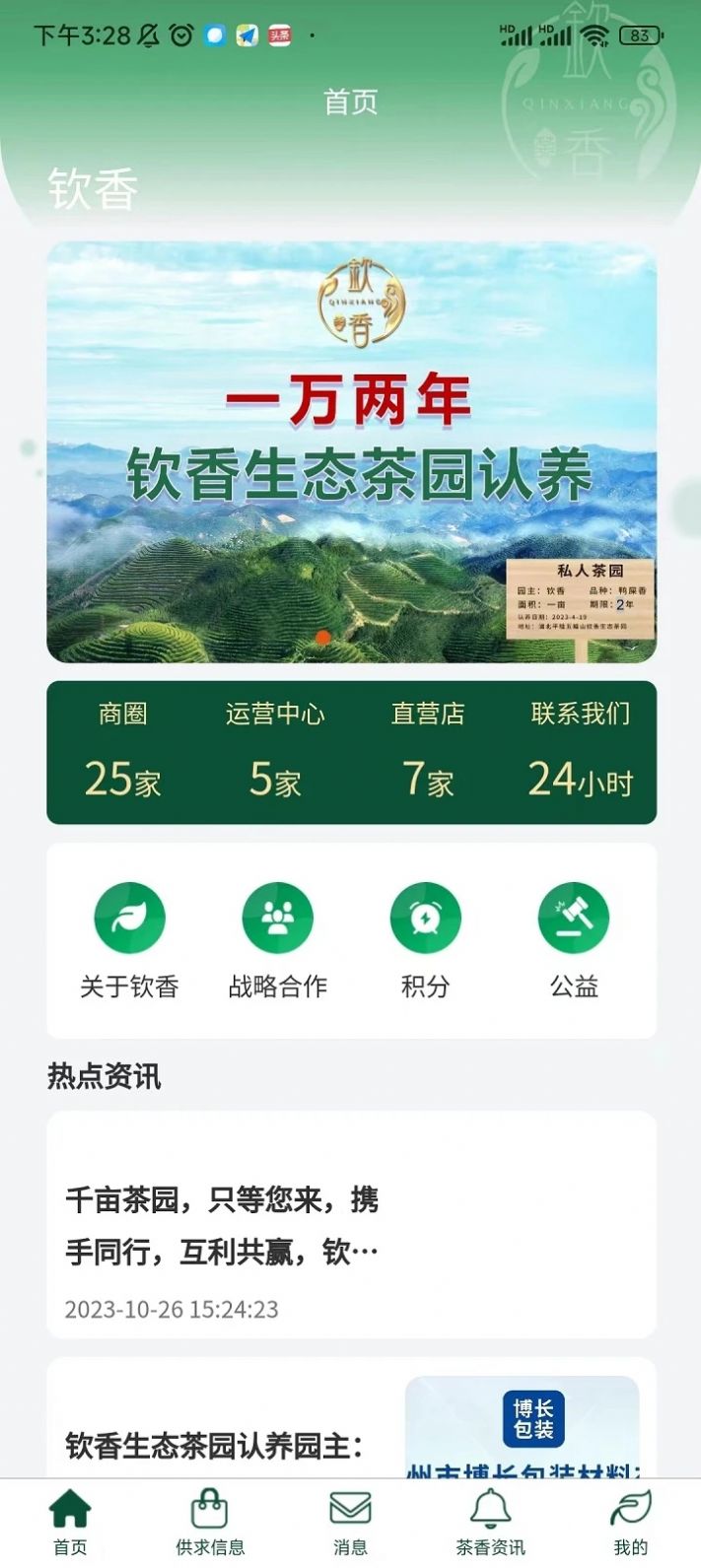
Task: Go to 我的 profile tab
Action: (630, 1522)
